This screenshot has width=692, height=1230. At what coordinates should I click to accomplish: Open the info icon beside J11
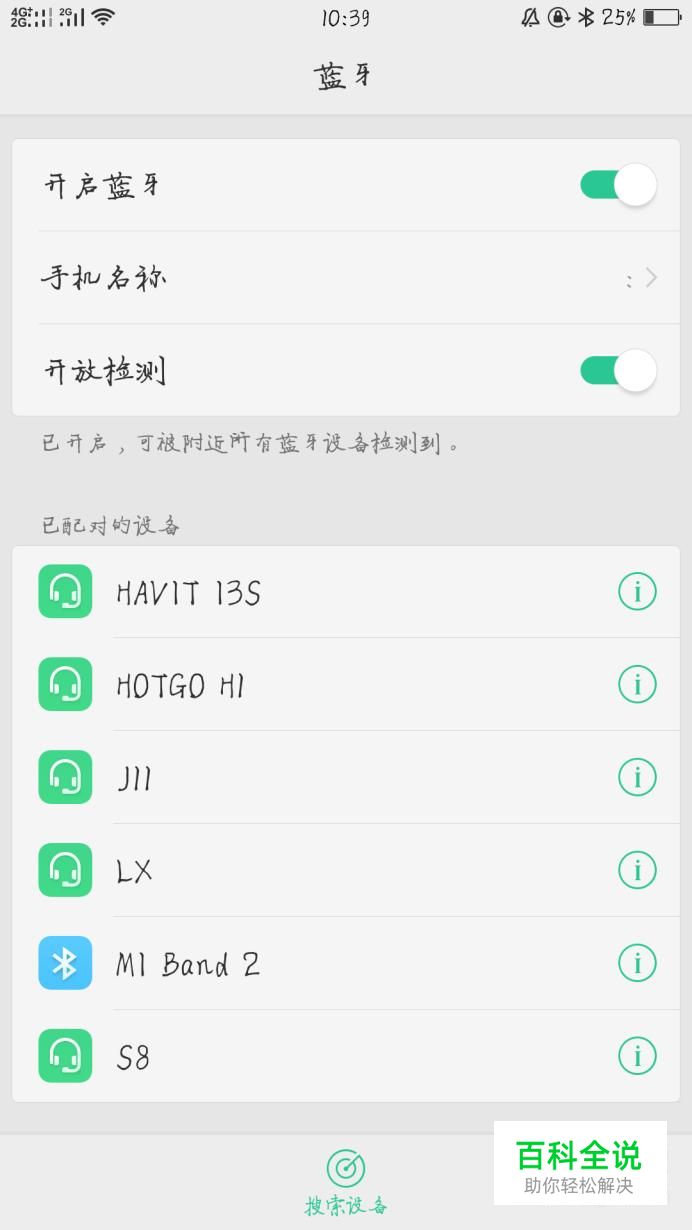tap(637, 778)
